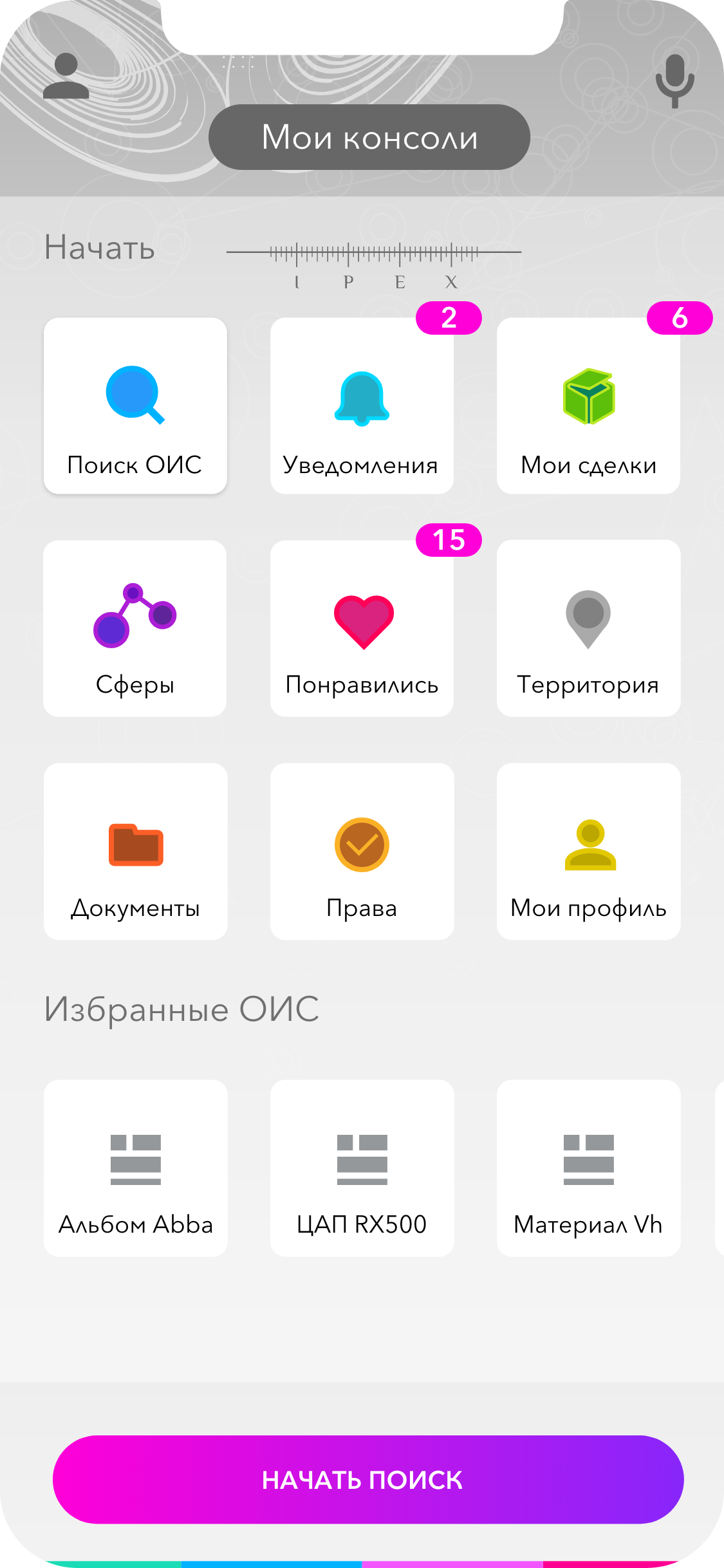Open the Поиск ОИС tile

[135, 406]
